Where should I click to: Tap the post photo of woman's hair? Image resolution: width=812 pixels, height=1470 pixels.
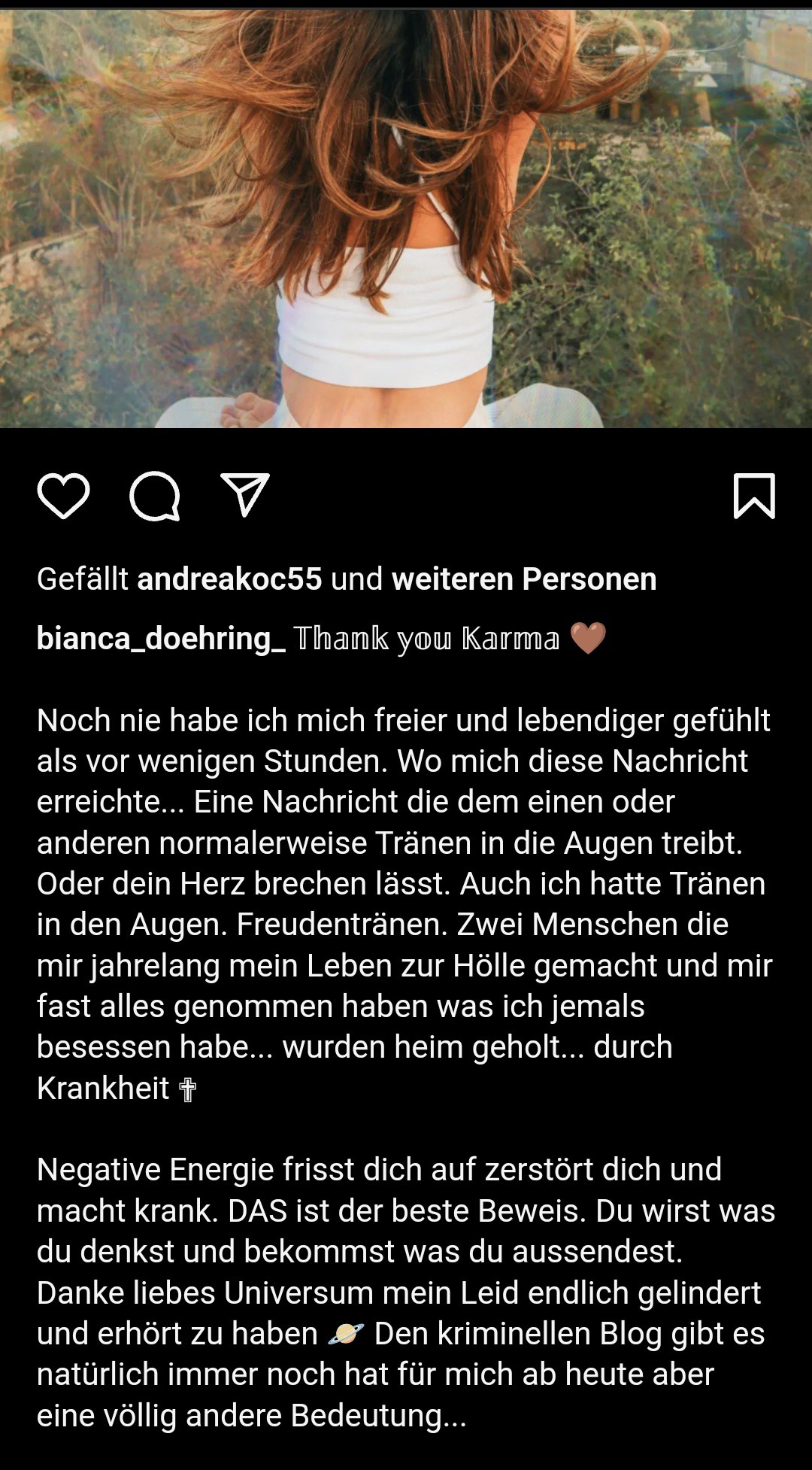click(x=406, y=218)
